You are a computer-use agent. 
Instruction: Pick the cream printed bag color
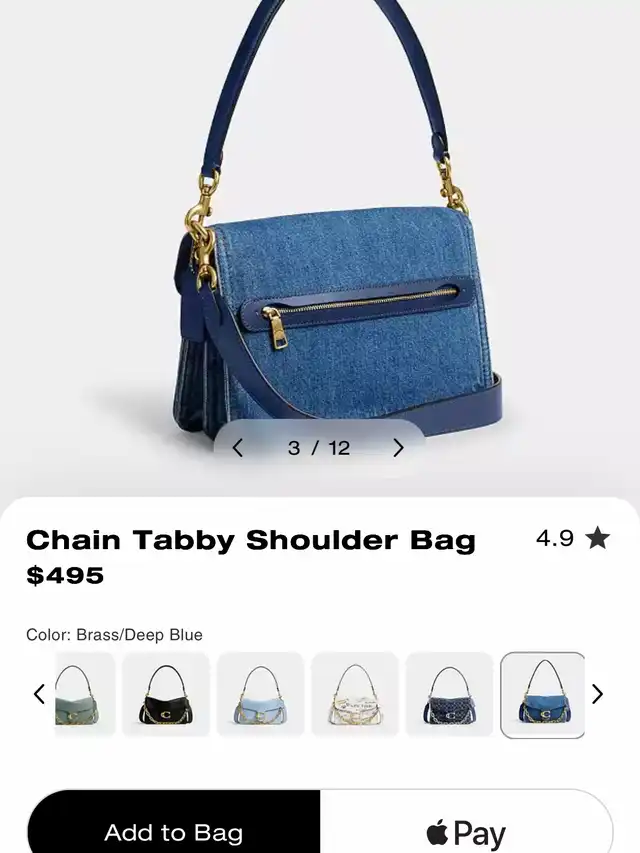pos(354,694)
